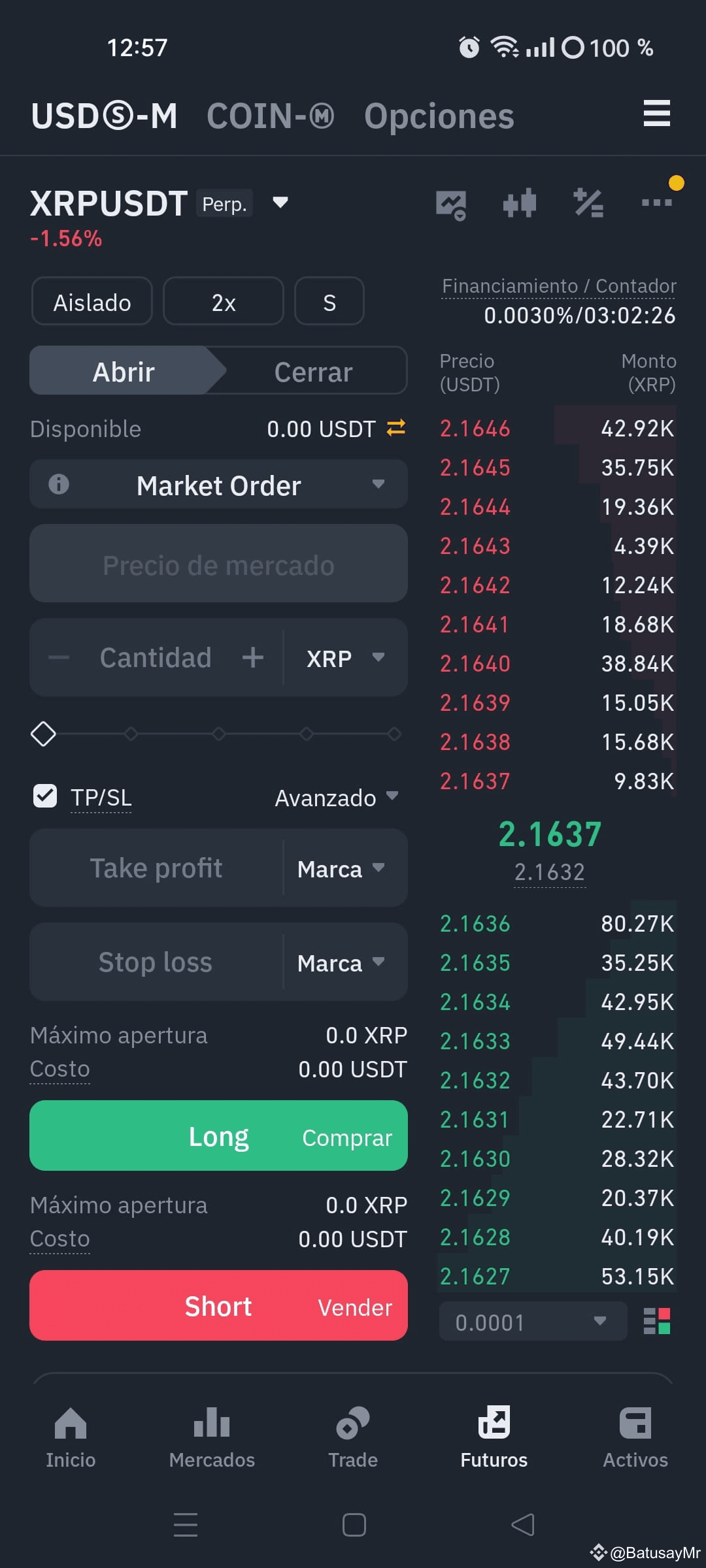Enter a Take profit value
Viewport: 706px width, 1568px height.
156,868
